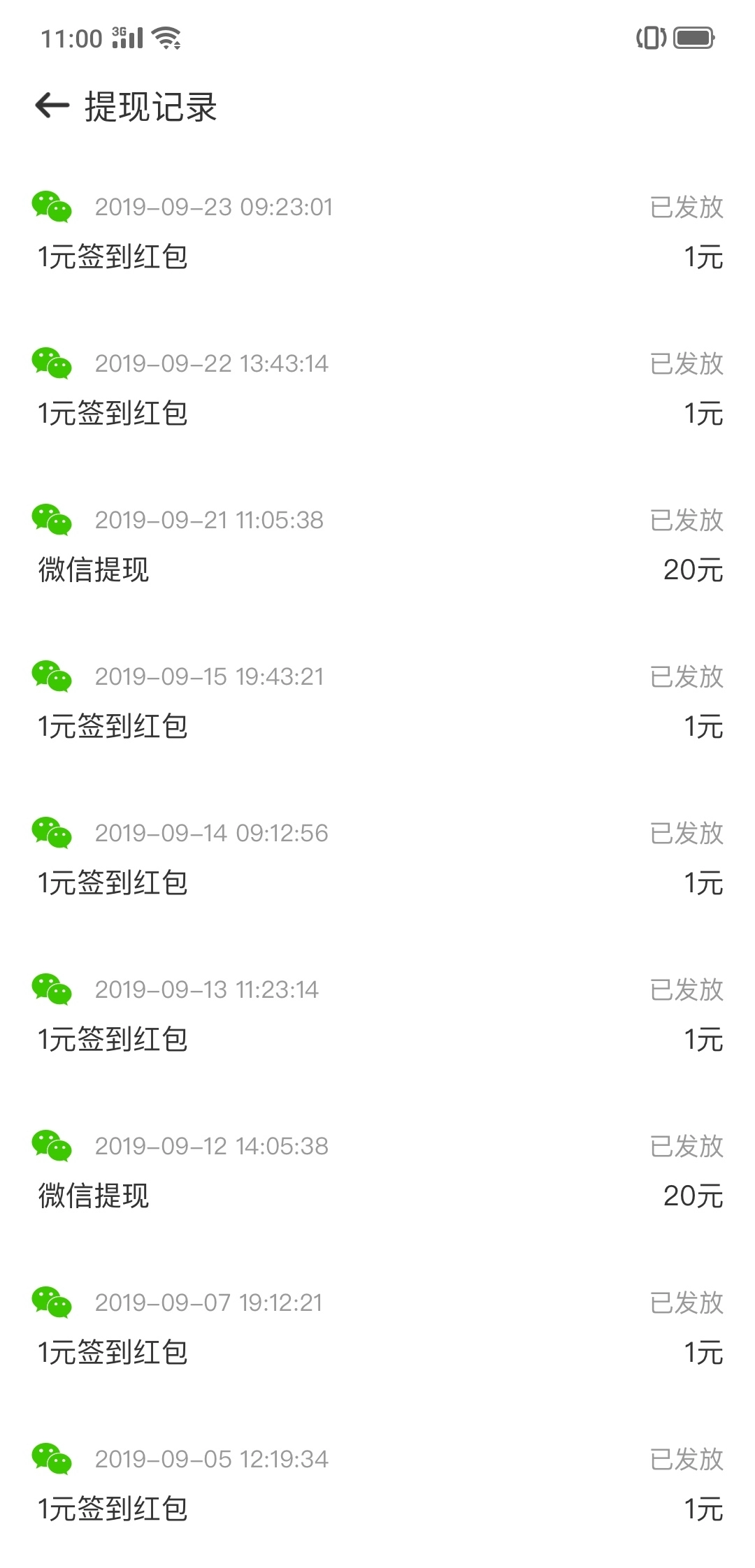
Task: Click the WeChat icon on the 2019-09-23 record
Action: 51,207
